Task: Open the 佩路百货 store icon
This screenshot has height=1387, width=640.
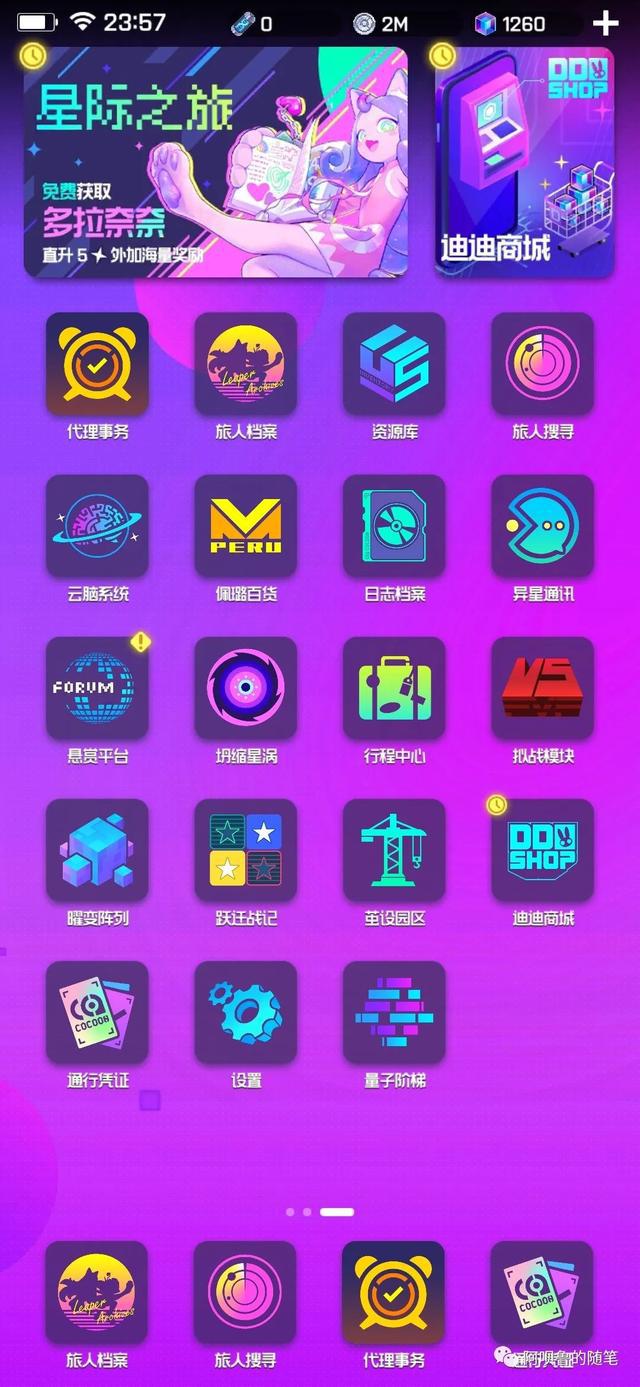Action: point(245,526)
